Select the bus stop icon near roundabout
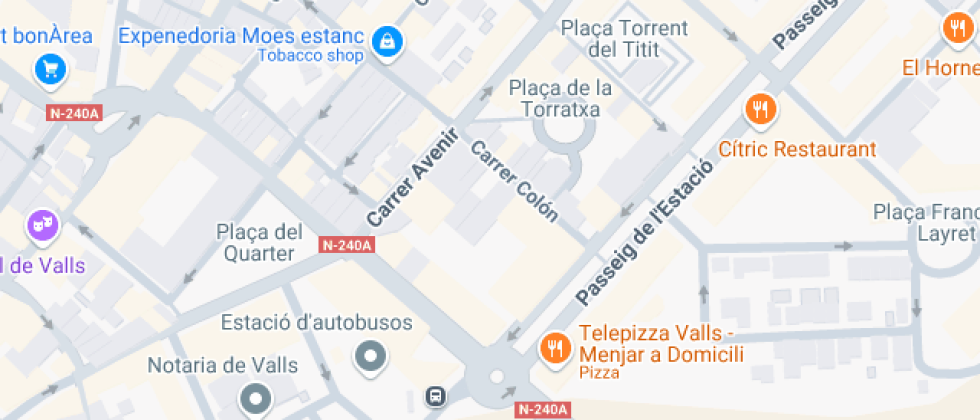The image size is (980, 420). pos(436,396)
